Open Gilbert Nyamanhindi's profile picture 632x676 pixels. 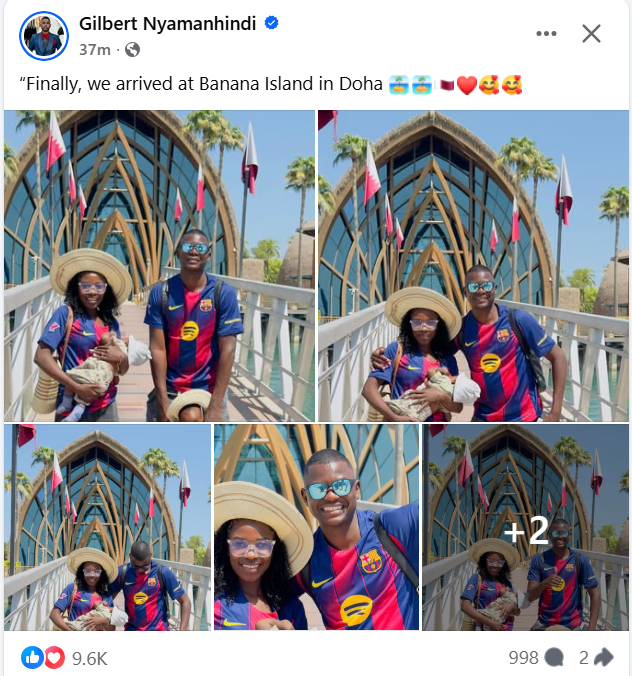[x=44, y=36]
